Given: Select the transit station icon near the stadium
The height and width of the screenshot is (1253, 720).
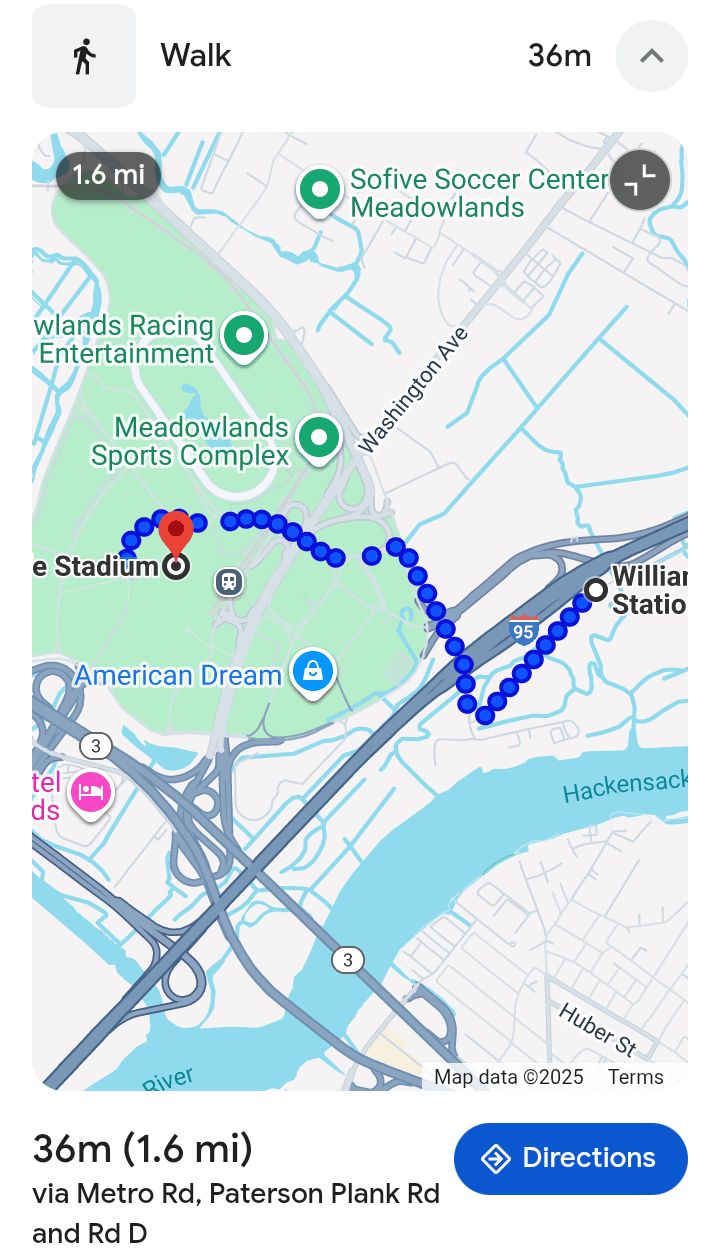Looking at the screenshot, I should (x=229, y=581).
